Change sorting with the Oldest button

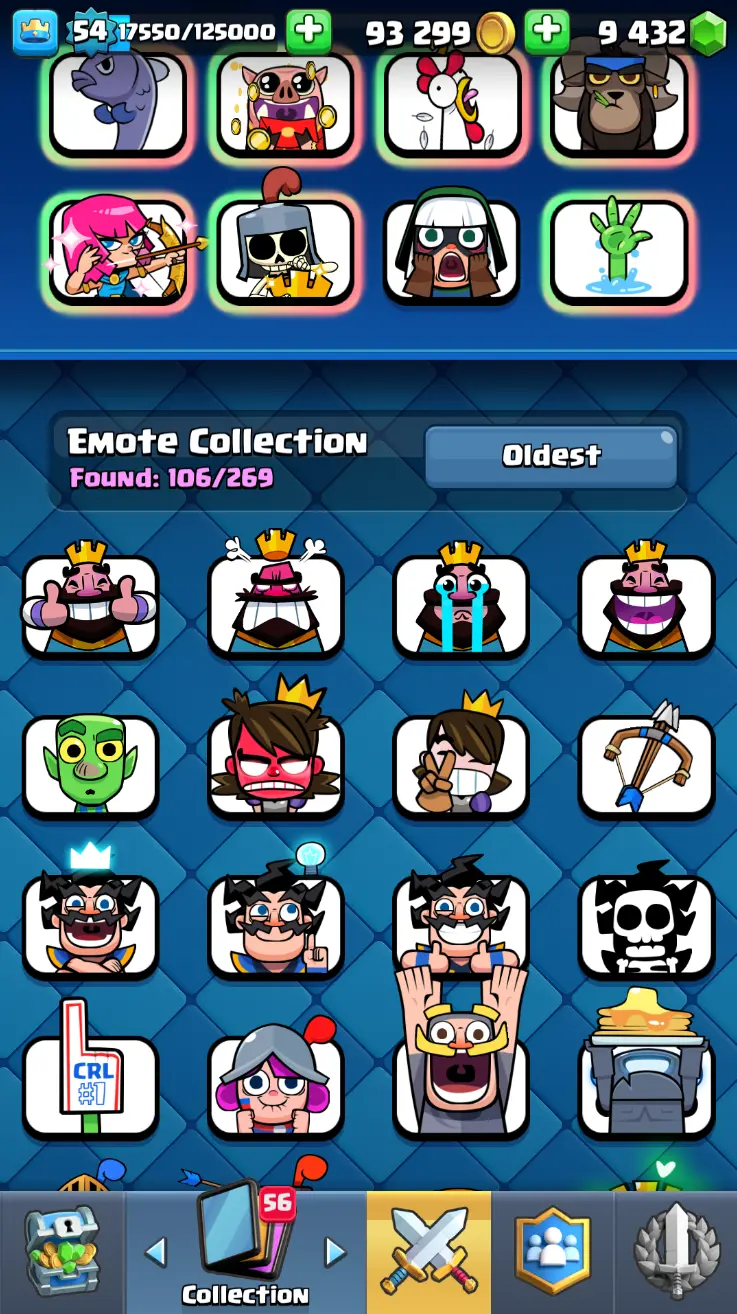(x=551, y=456)
